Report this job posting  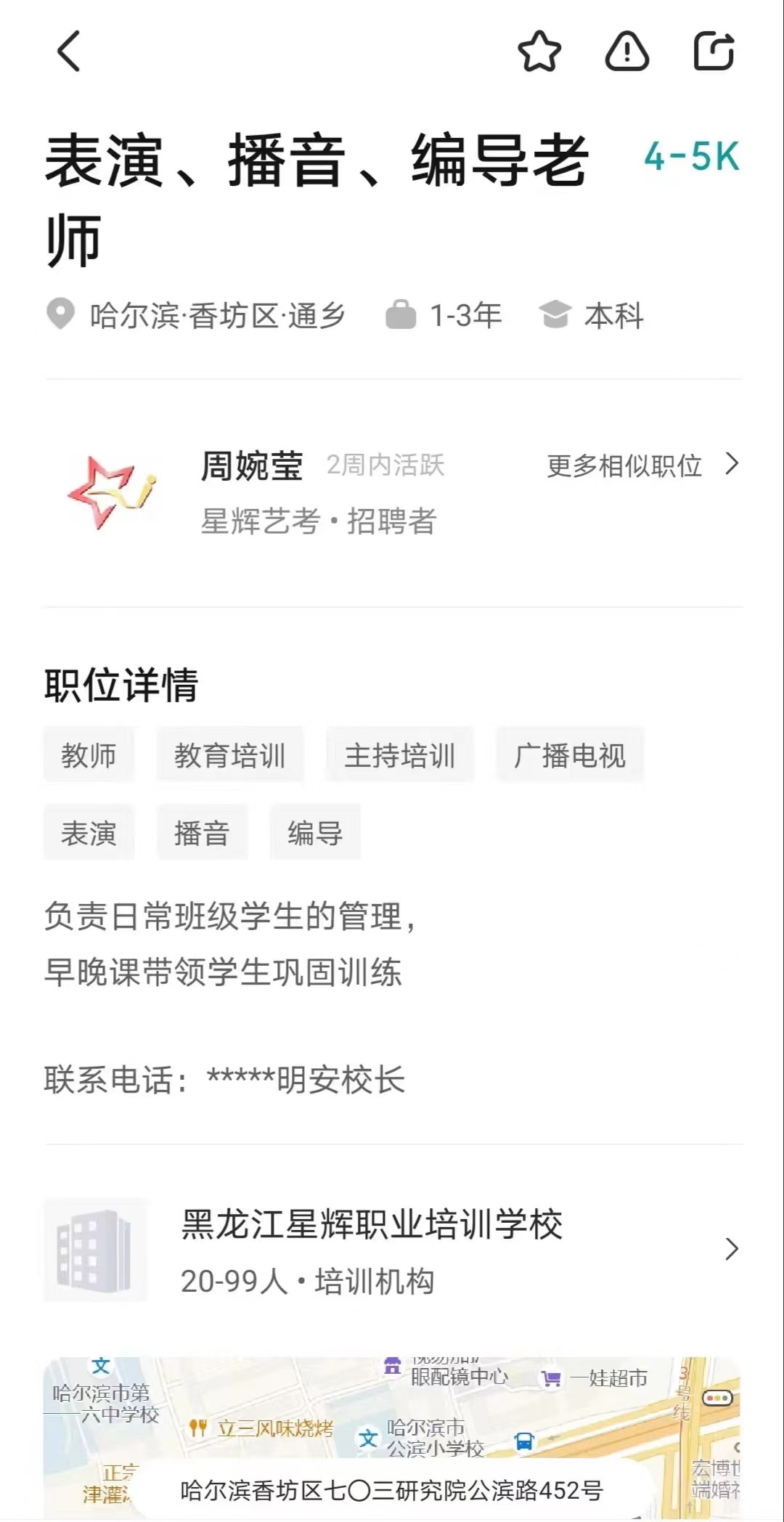627,52
